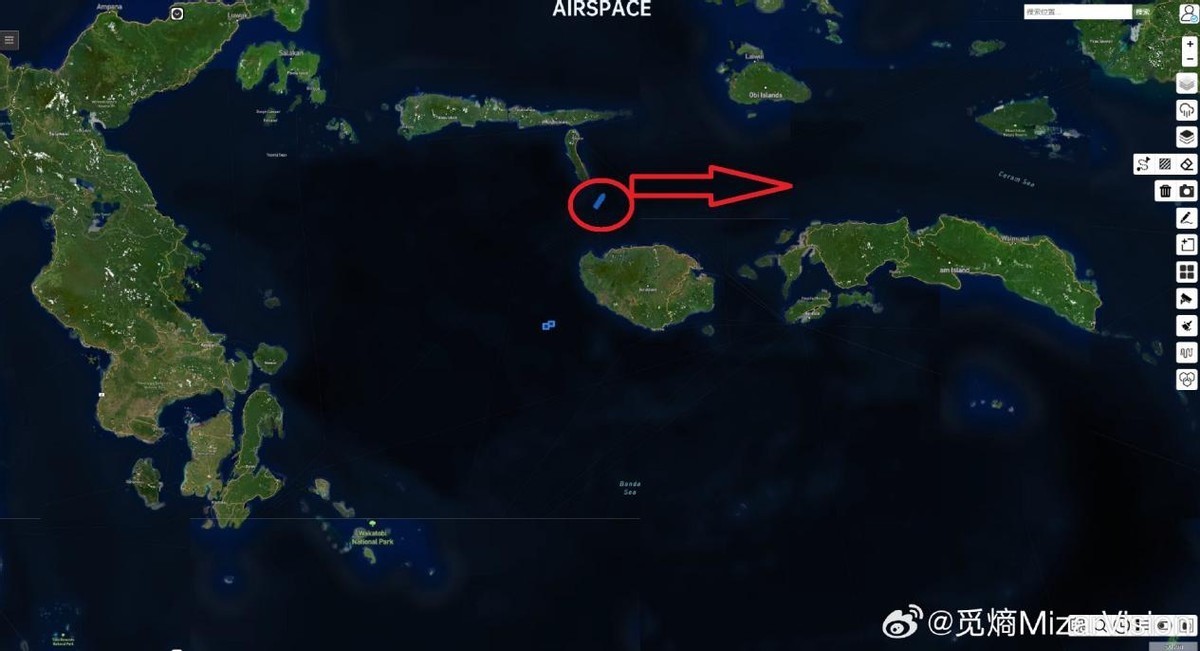Open the four-square grid view
This screenshot has height=651, width=1200.
(x=1186, y=272)
